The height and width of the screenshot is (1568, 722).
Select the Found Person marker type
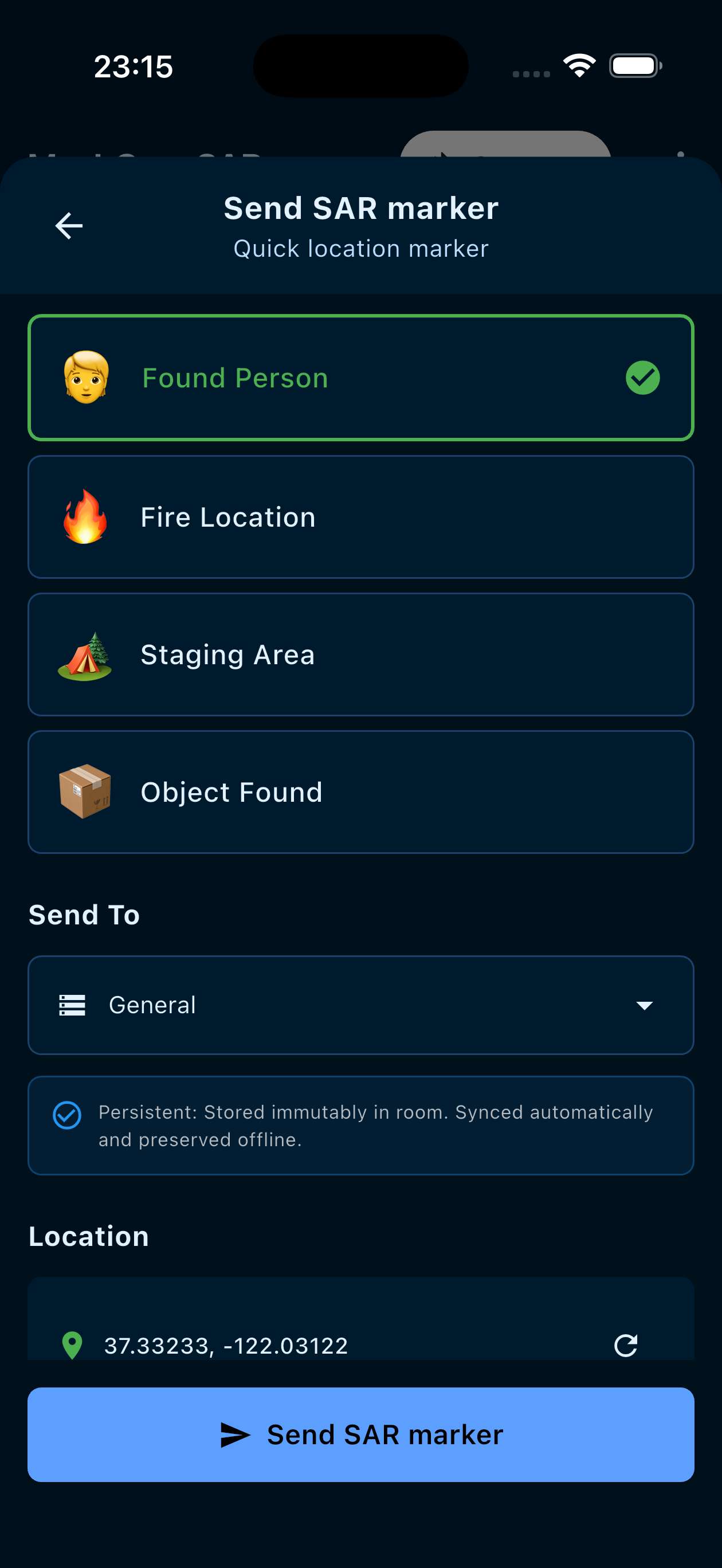tap(360, 378)
